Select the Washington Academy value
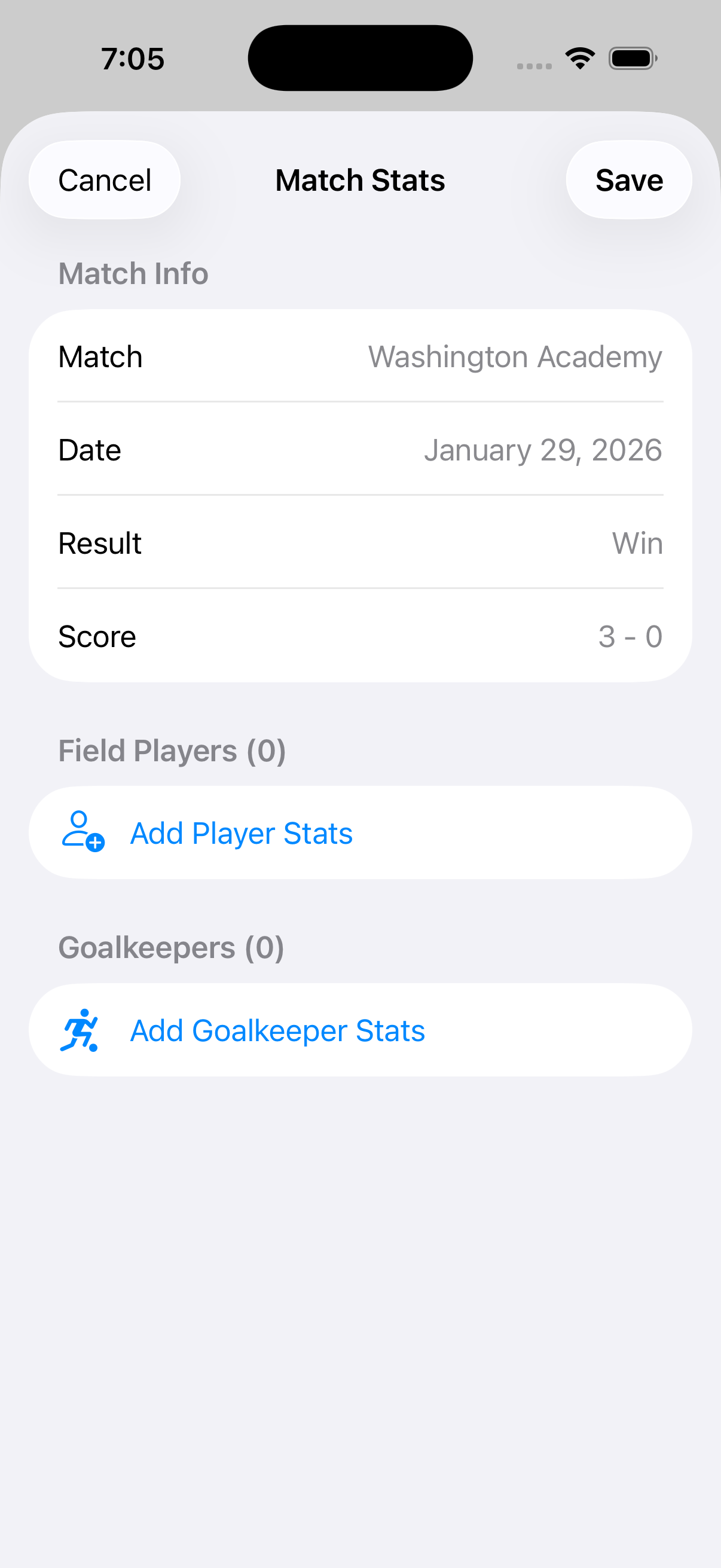Viewport: 721px width, 1568px height. point(515,356)
